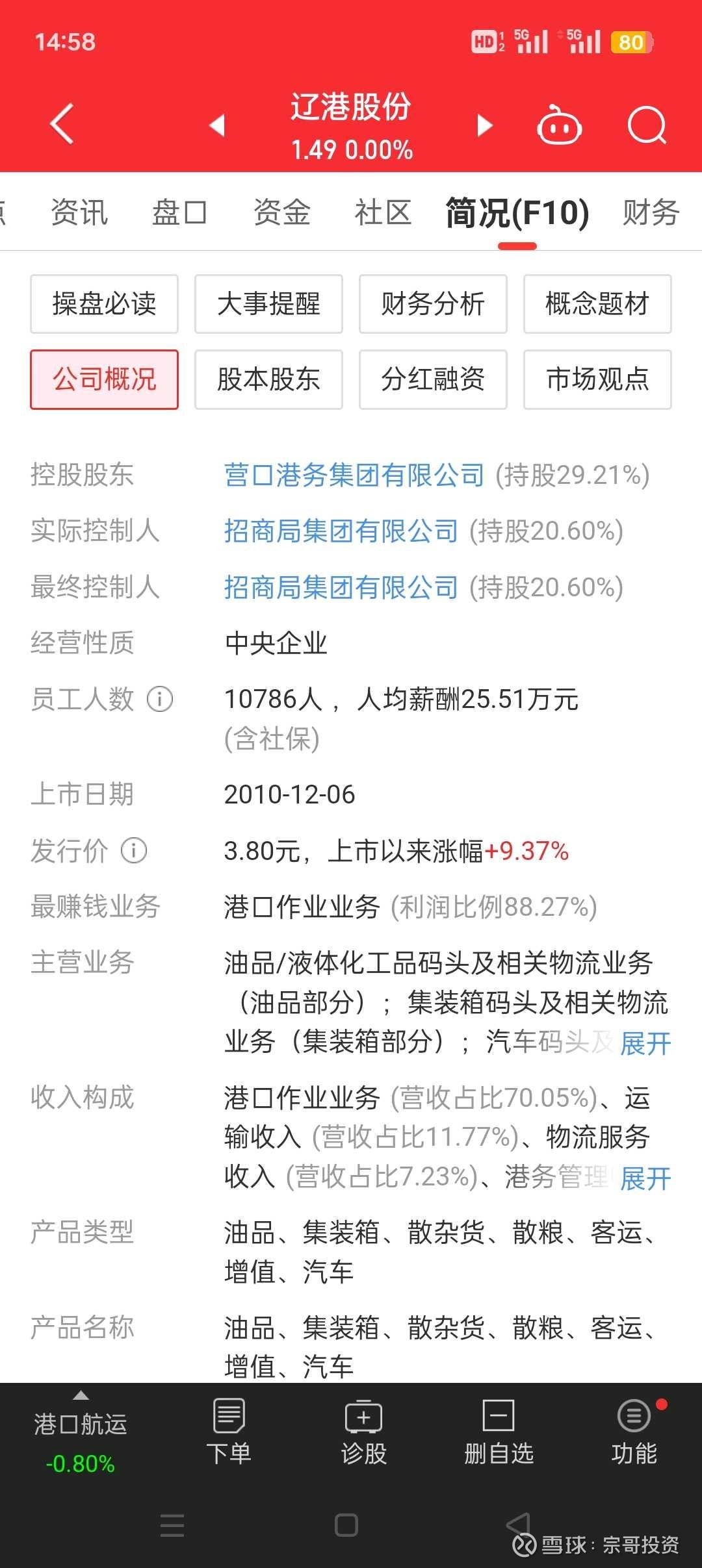Tap the info icon beside 发行价
This screenshot has width=702, height=1568.
click(x=134, y=851)
